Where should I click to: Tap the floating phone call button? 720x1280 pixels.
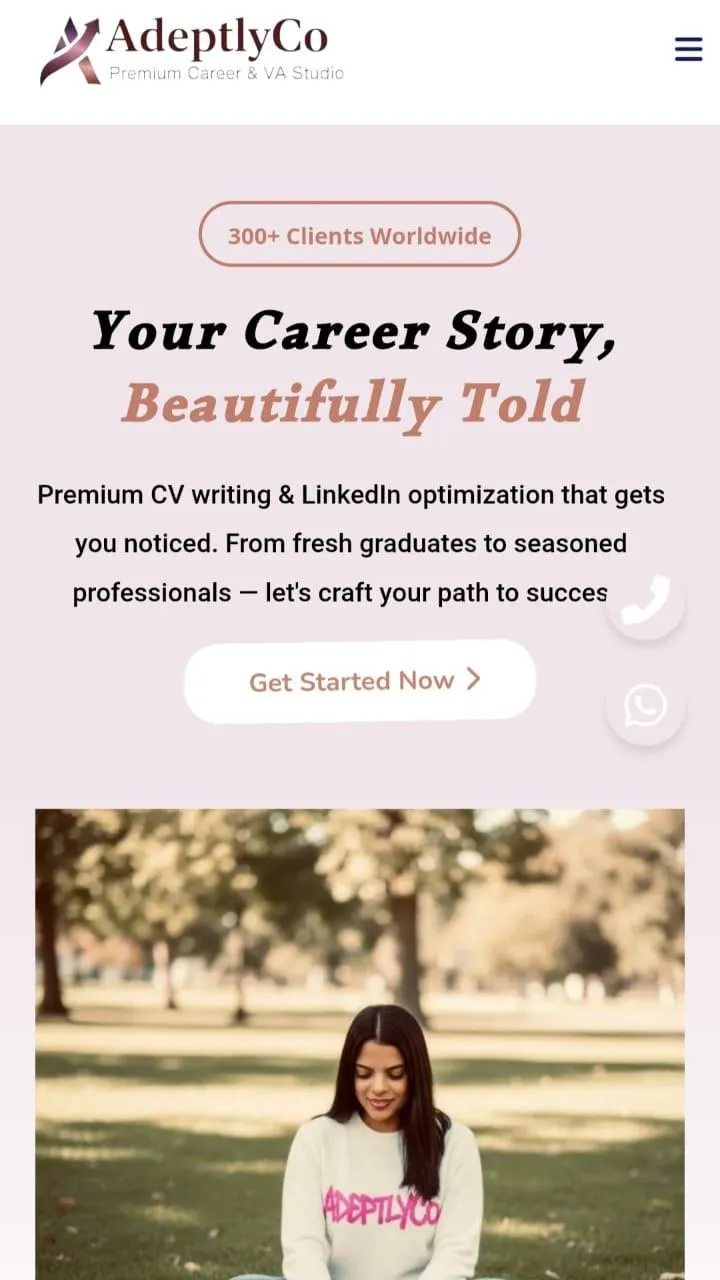(x=645, y=600)
